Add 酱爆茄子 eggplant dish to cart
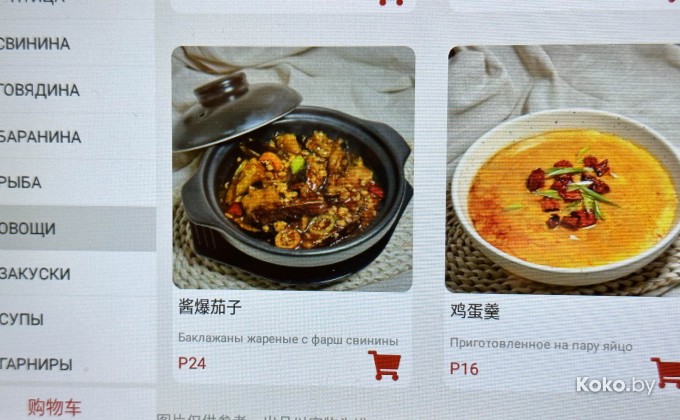This screenshot has height=420, width=680. pyautogui.click(x=384, y=364)
